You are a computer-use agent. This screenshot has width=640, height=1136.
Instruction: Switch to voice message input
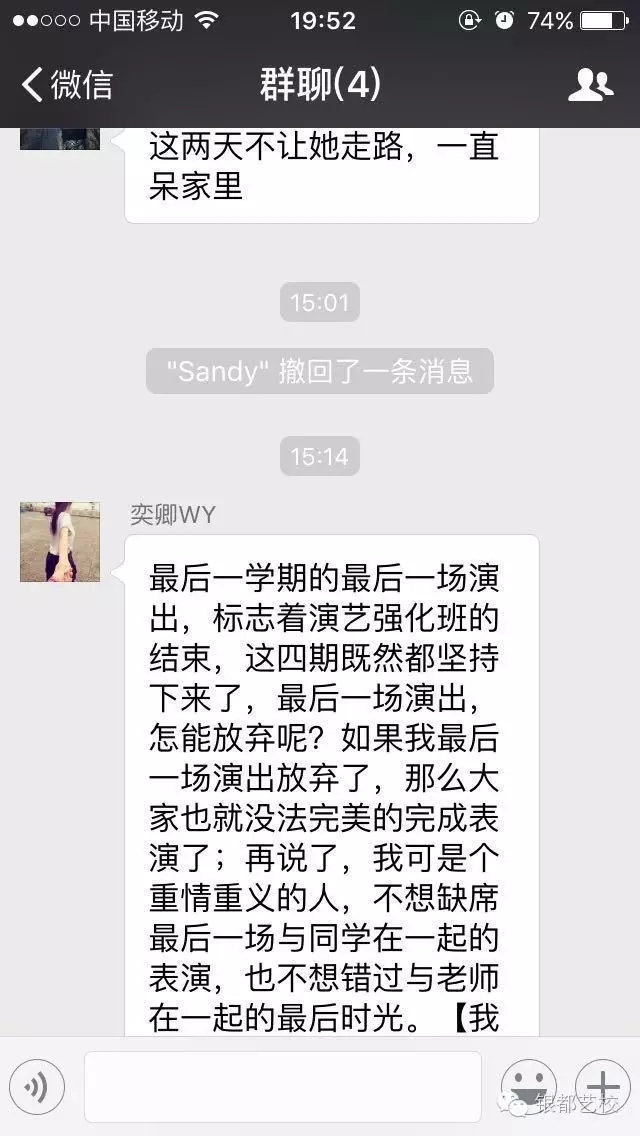(37, 1086)
